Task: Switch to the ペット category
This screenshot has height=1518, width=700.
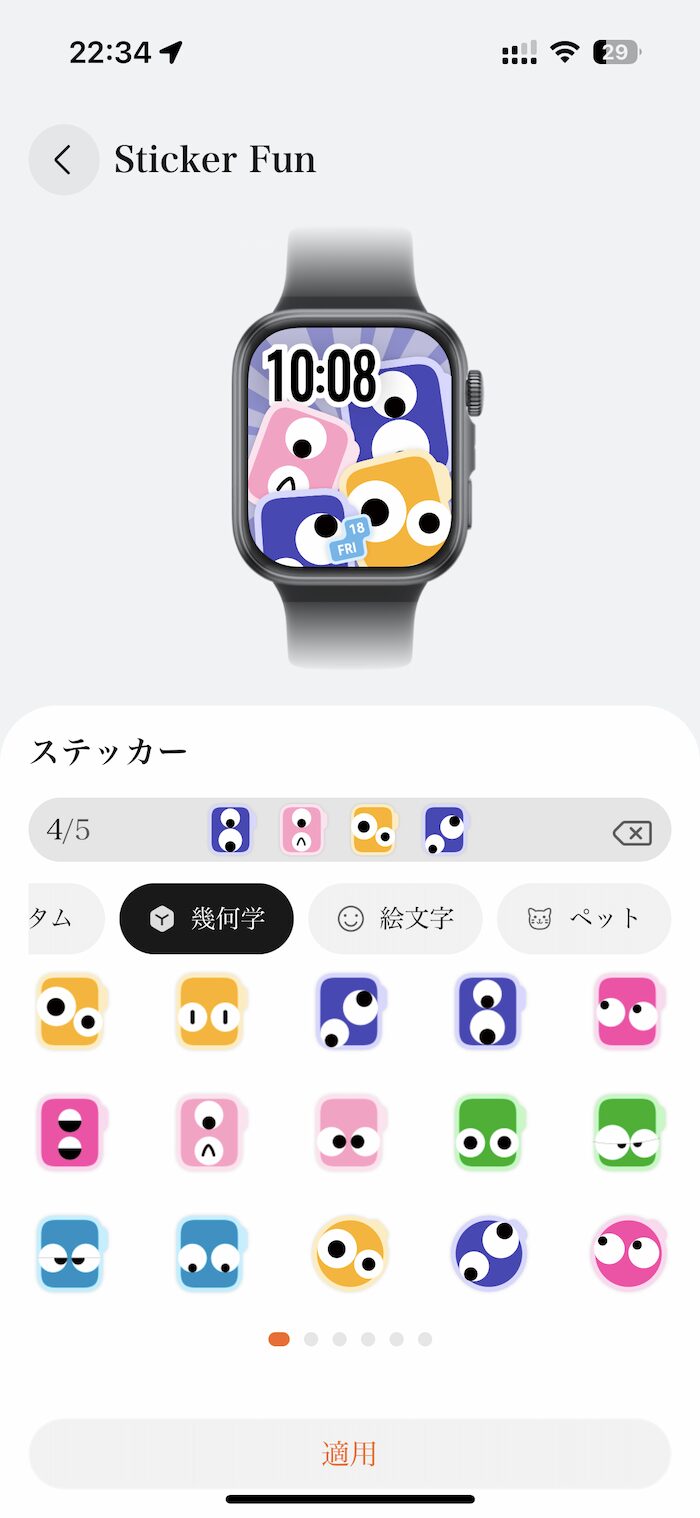Action: click(583, 919)
